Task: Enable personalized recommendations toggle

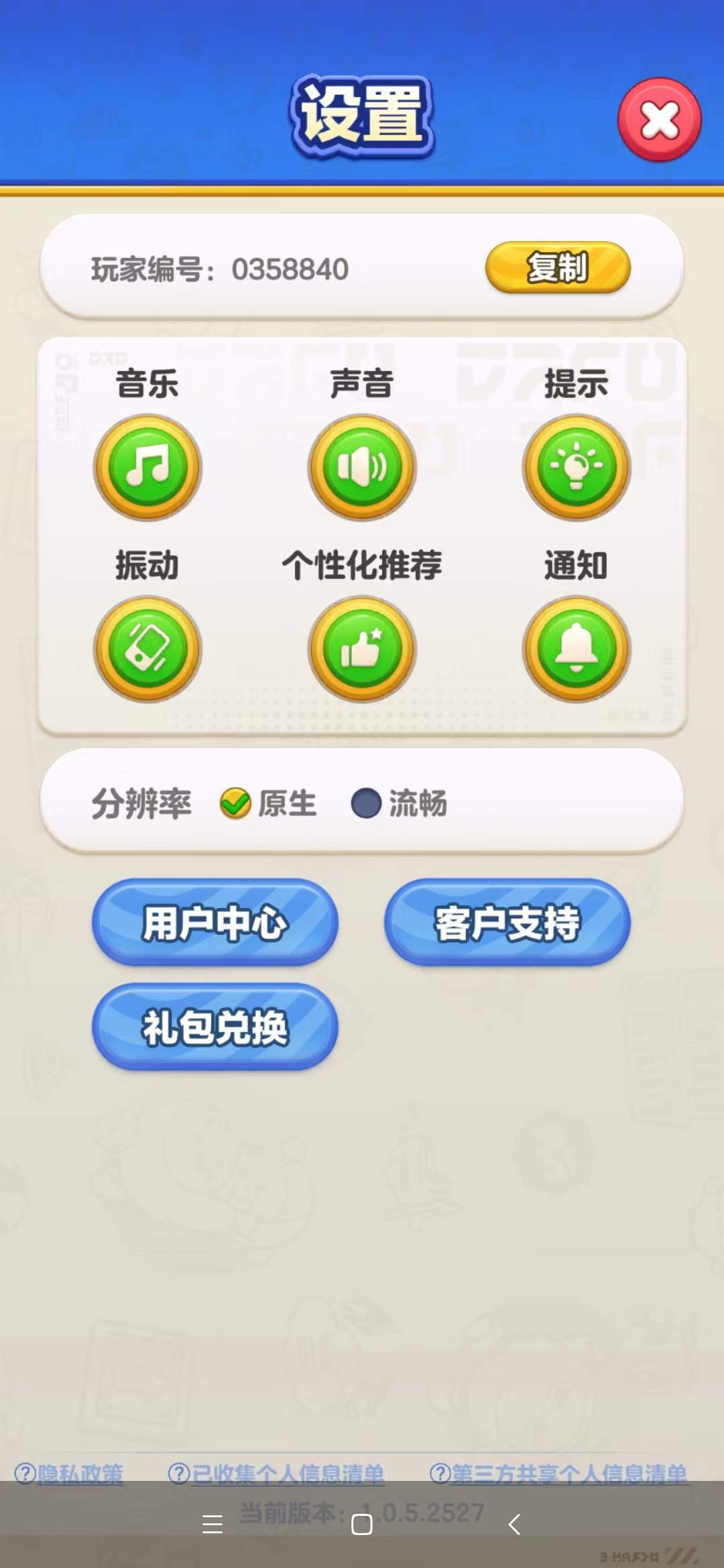Action: click(362, 649)
